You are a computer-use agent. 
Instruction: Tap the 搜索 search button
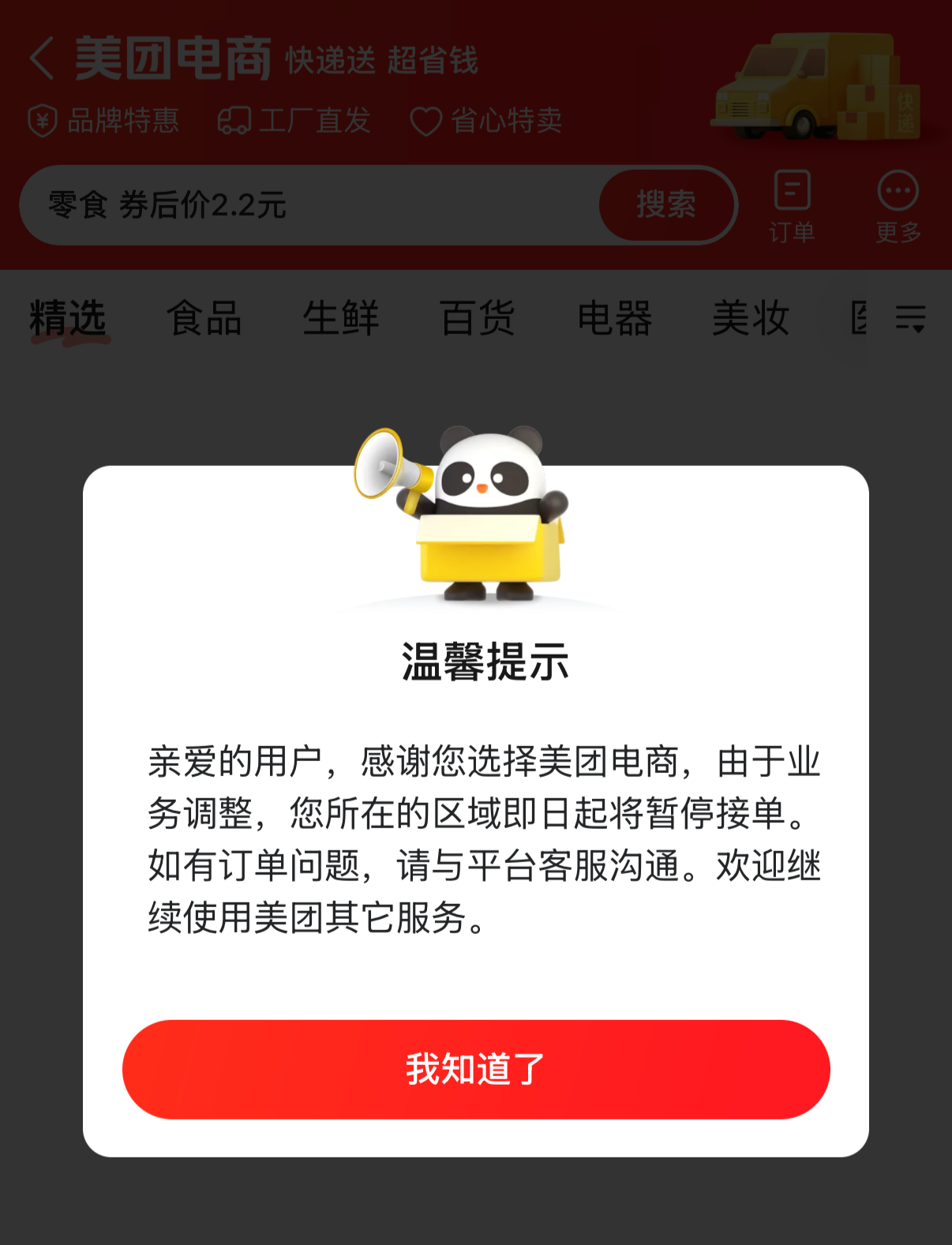tap(666, 205)
